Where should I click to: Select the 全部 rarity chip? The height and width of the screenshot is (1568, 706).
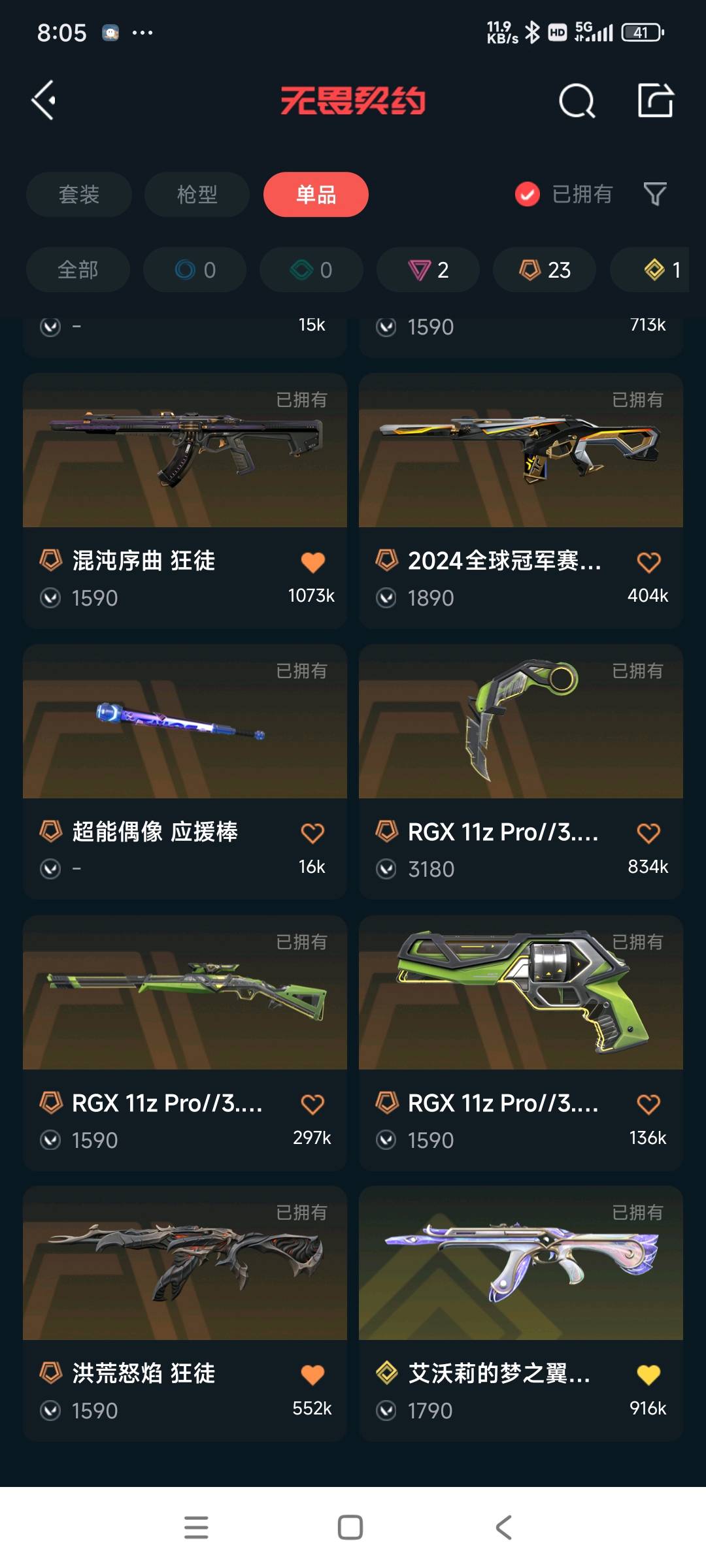78,270
